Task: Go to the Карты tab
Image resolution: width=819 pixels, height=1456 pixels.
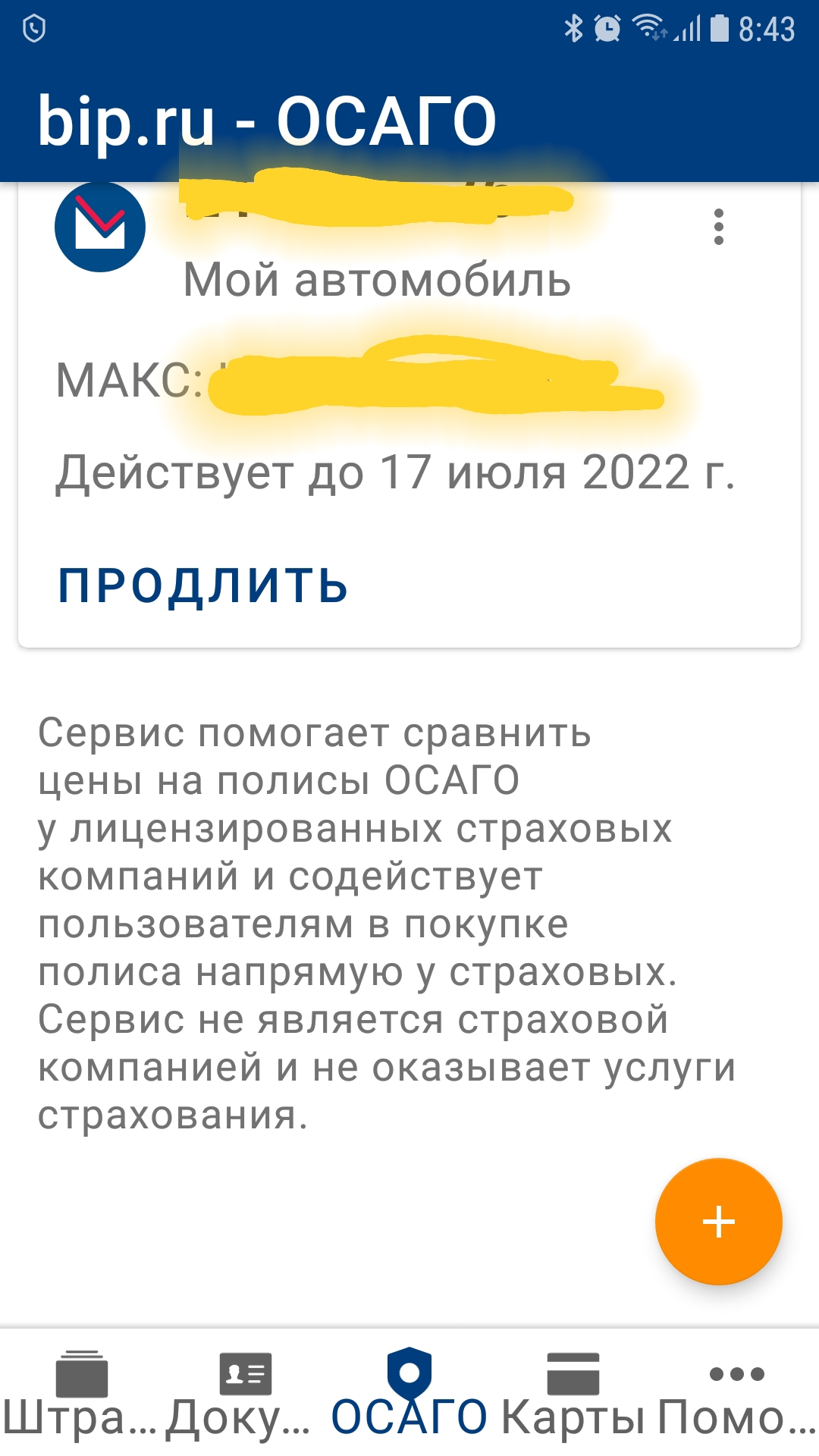Action: coord(573,1394)
